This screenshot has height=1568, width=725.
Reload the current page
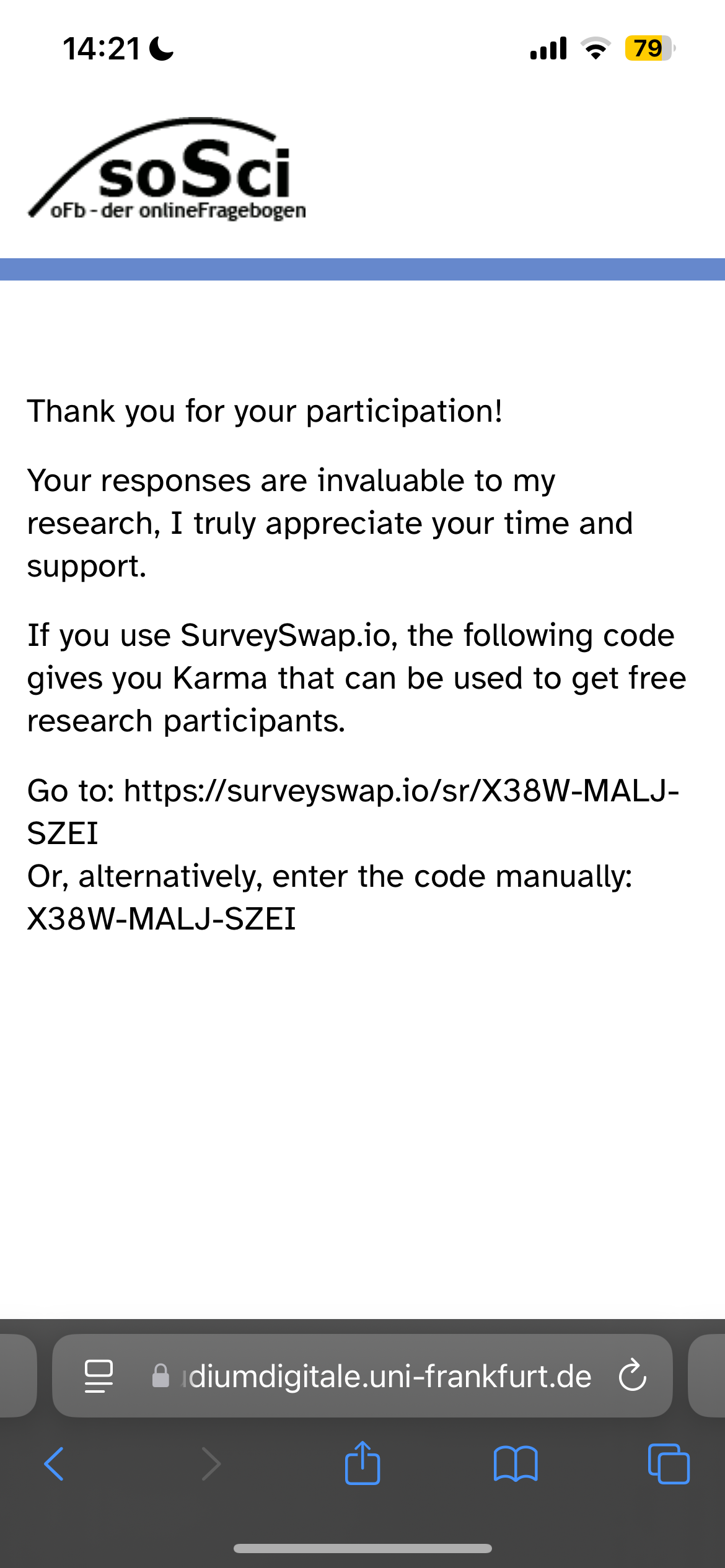(x=633, y=1375)
